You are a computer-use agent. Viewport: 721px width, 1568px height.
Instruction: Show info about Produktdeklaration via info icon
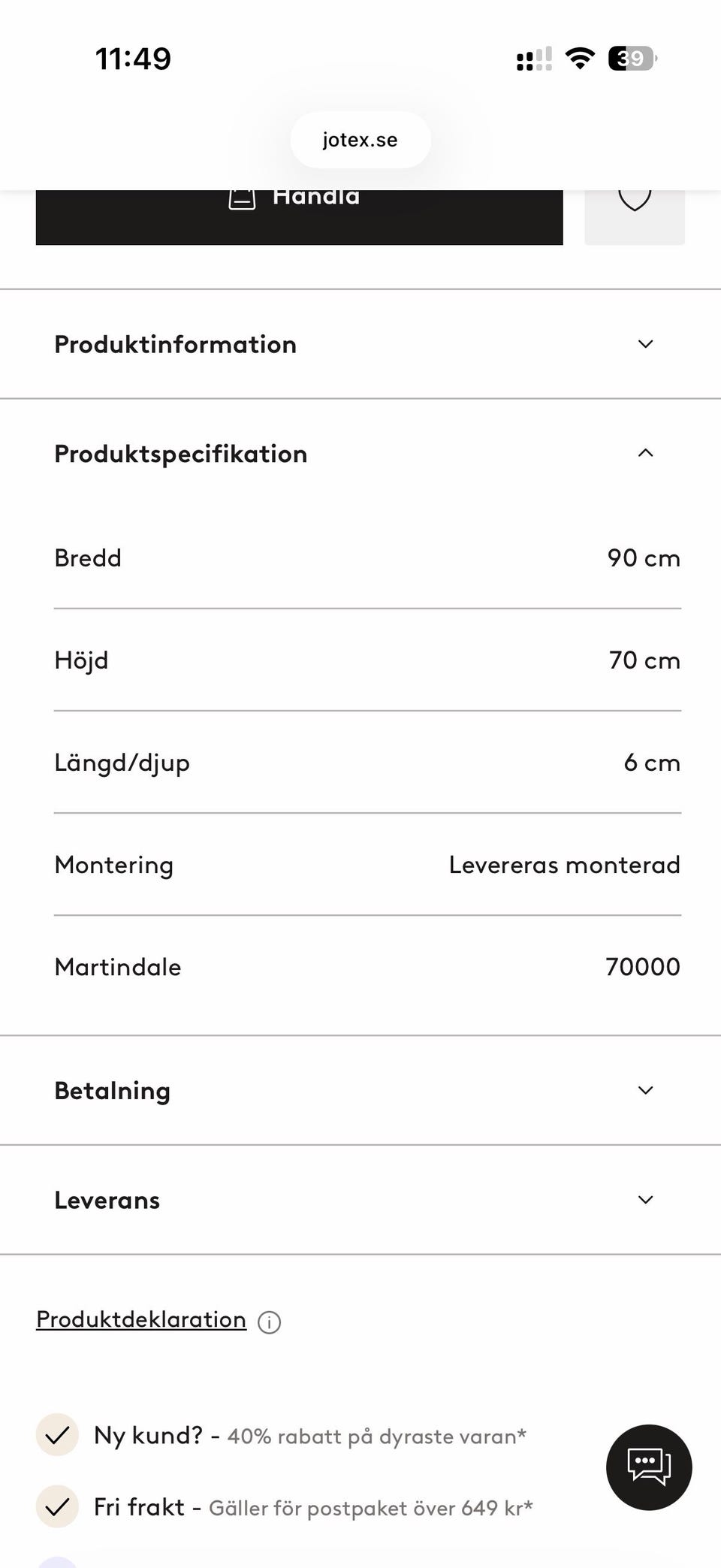click(269, 1322)
